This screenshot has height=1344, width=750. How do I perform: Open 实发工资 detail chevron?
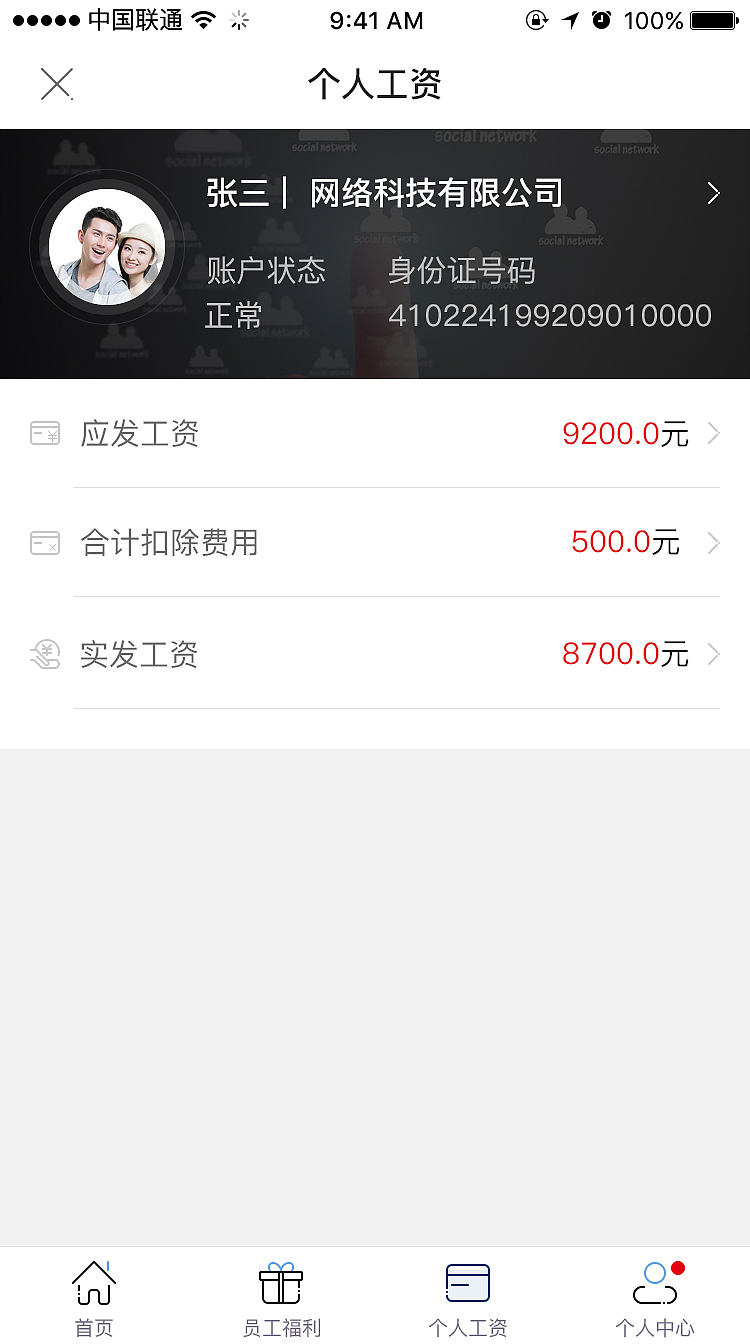(x=712, y=654)
